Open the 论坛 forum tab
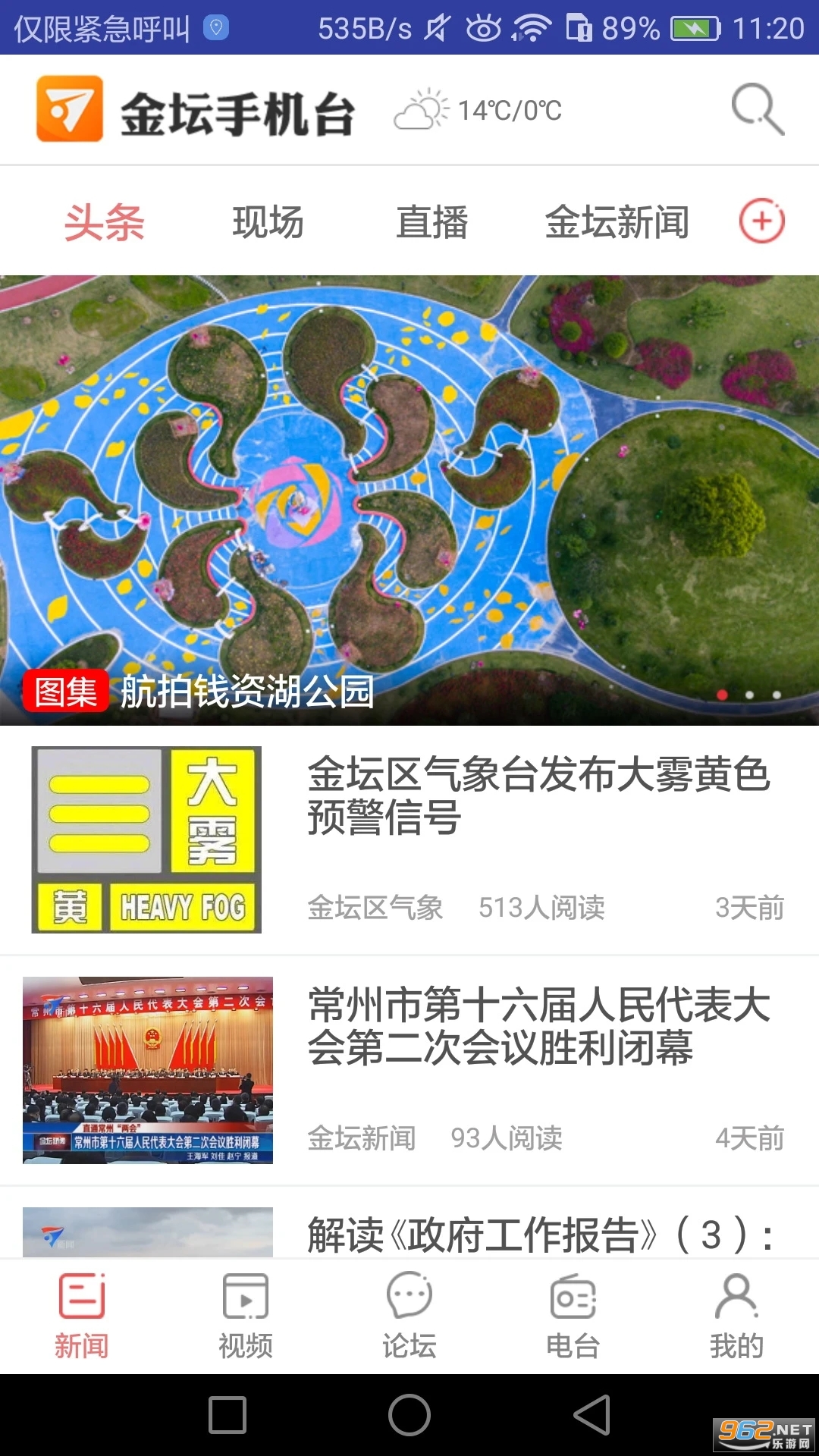This screenshot has width=819, height=1456. coord(409,1316)
